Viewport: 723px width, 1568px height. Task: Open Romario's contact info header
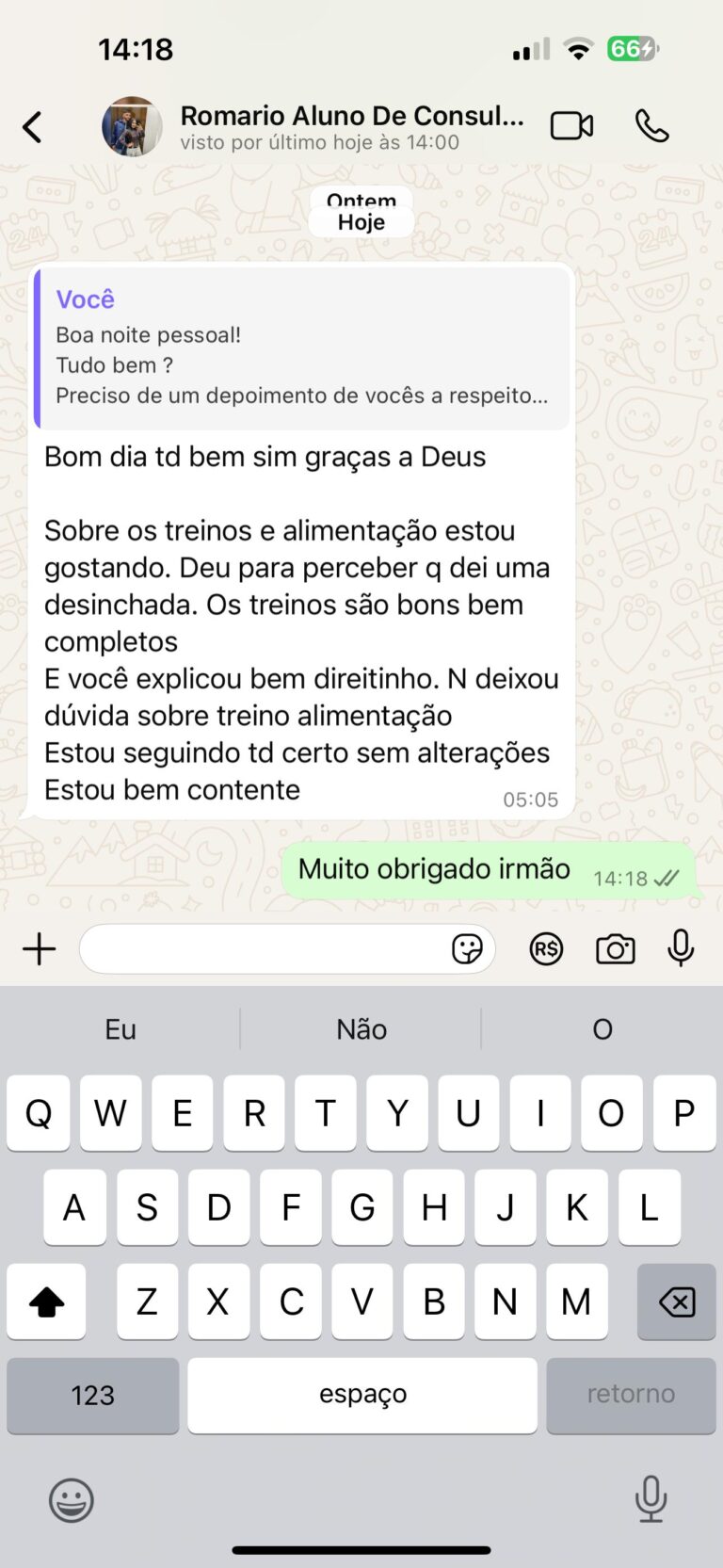click(x=350, y=127)
